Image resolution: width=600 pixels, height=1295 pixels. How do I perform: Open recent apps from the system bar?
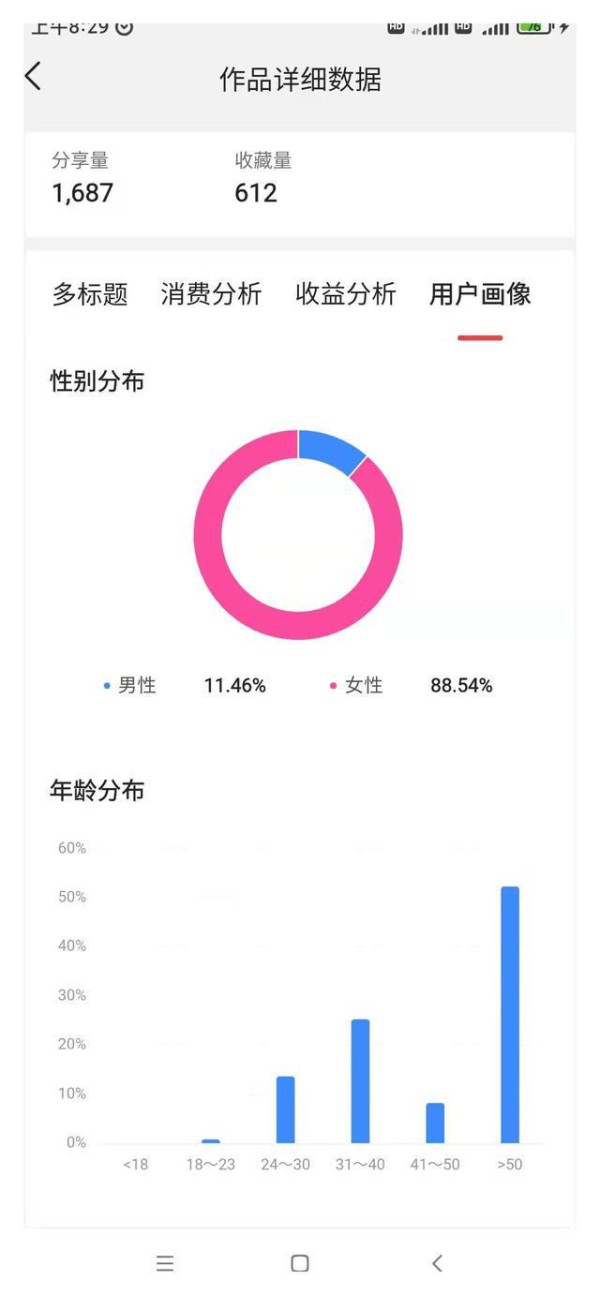165,1263
